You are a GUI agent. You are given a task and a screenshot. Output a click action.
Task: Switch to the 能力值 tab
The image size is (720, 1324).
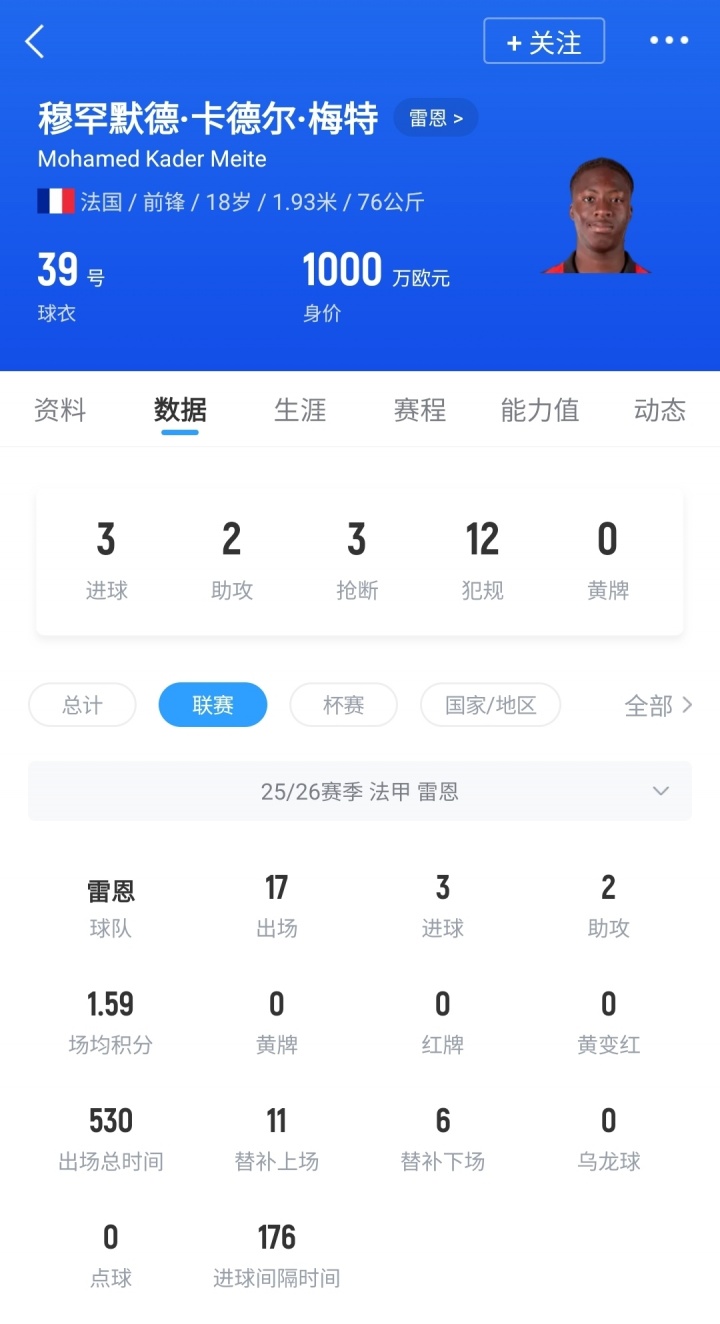click(540, 410)
